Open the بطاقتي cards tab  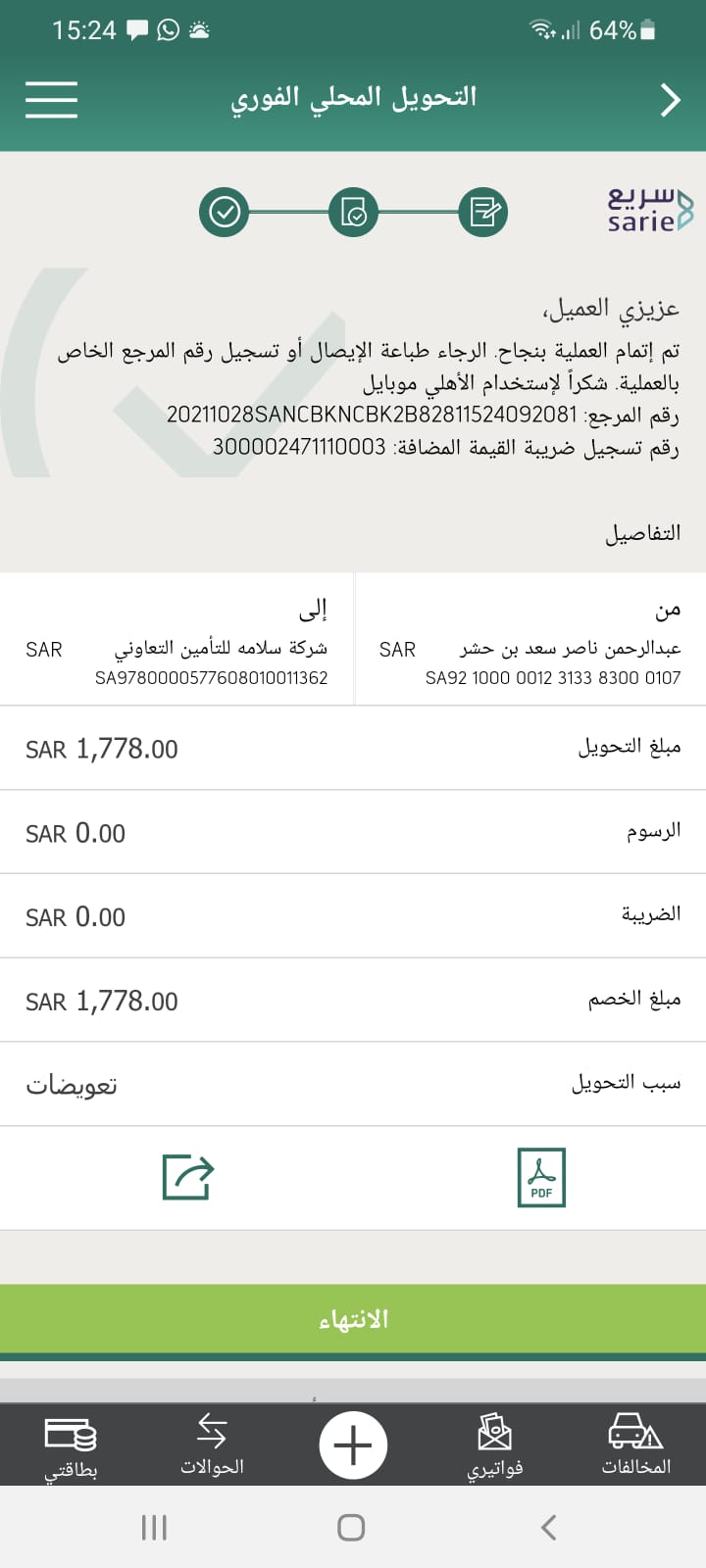point(71,1445)
